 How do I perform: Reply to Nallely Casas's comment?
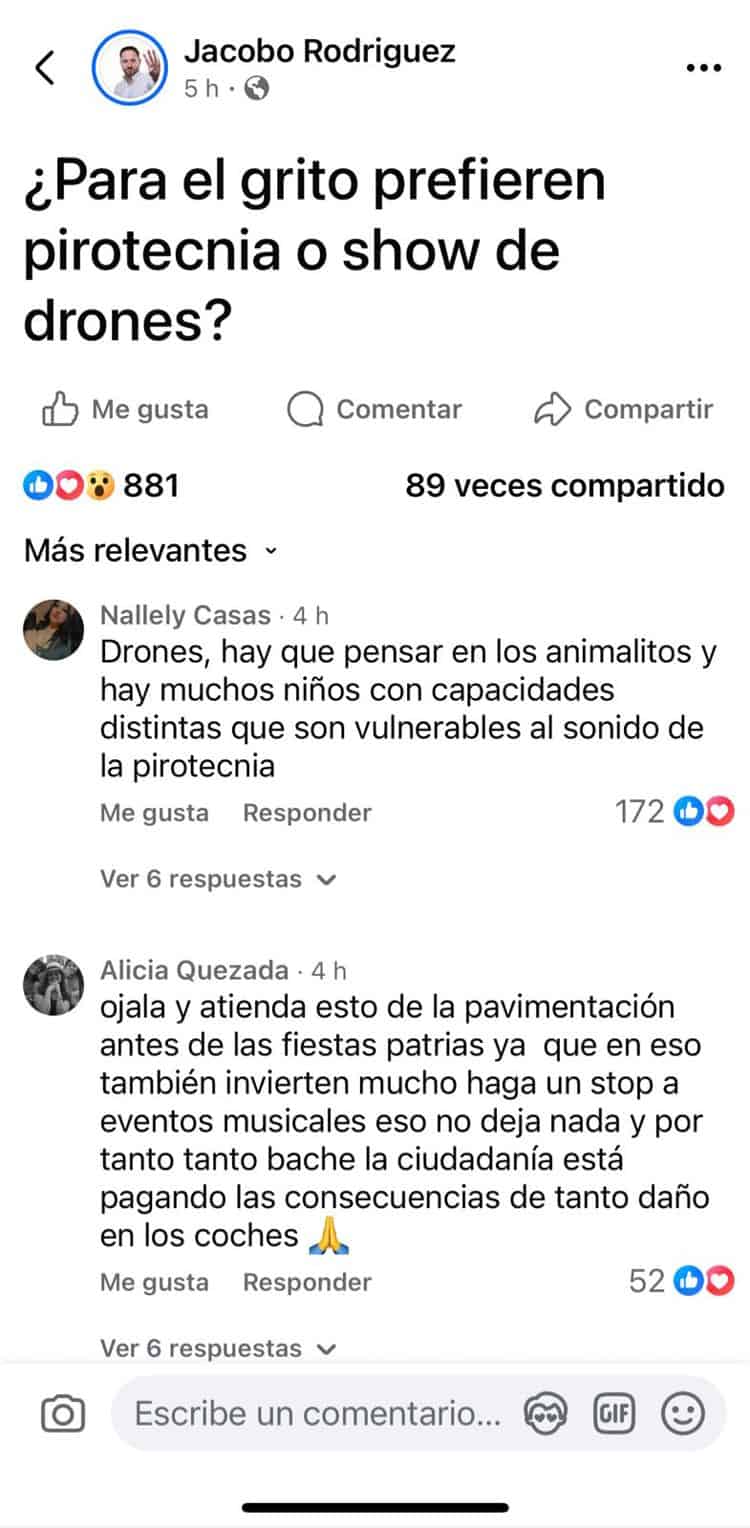coord(307,813)
